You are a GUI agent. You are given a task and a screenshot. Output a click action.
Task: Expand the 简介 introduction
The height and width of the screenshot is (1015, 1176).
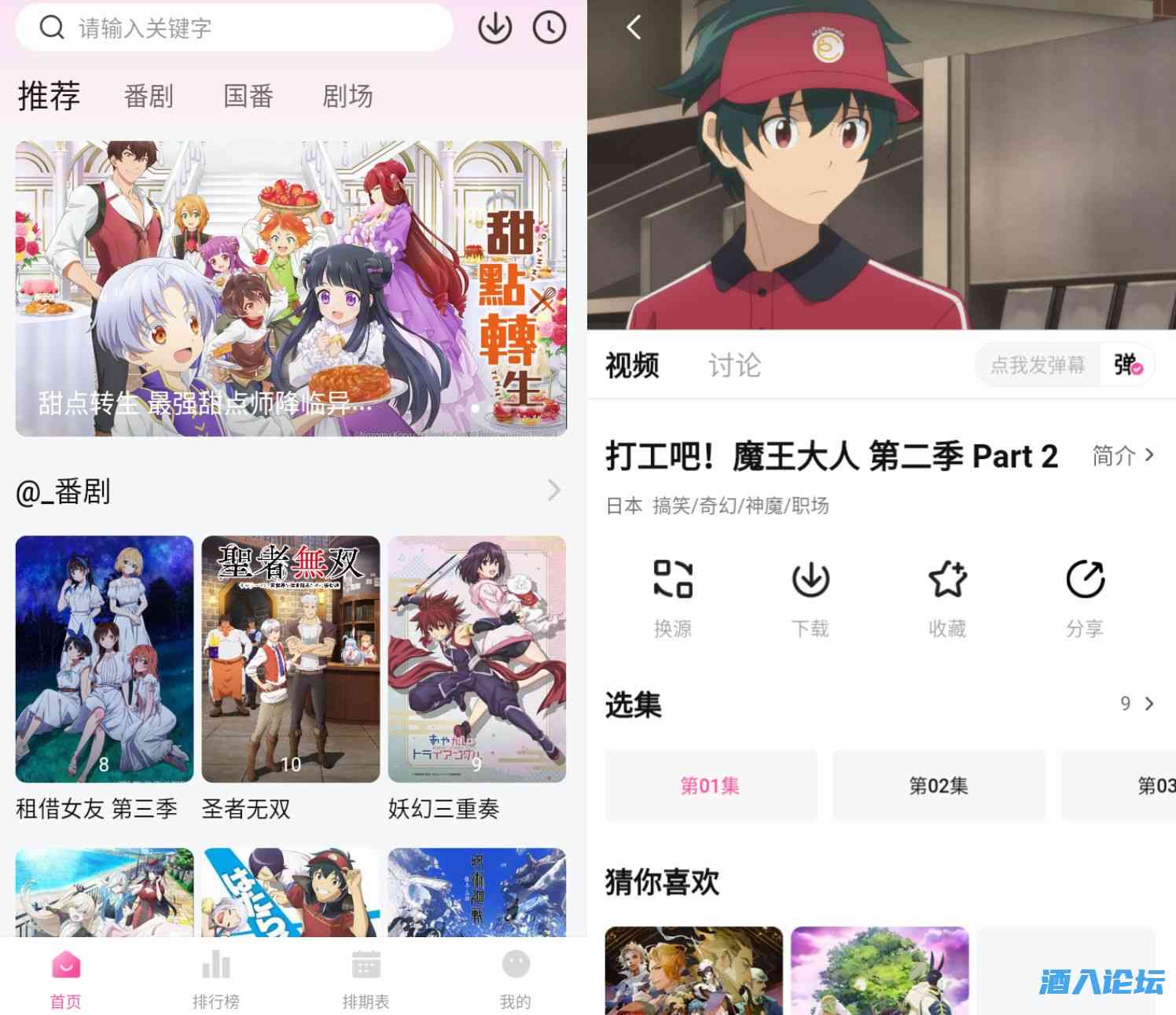(x=1123, y=455)
